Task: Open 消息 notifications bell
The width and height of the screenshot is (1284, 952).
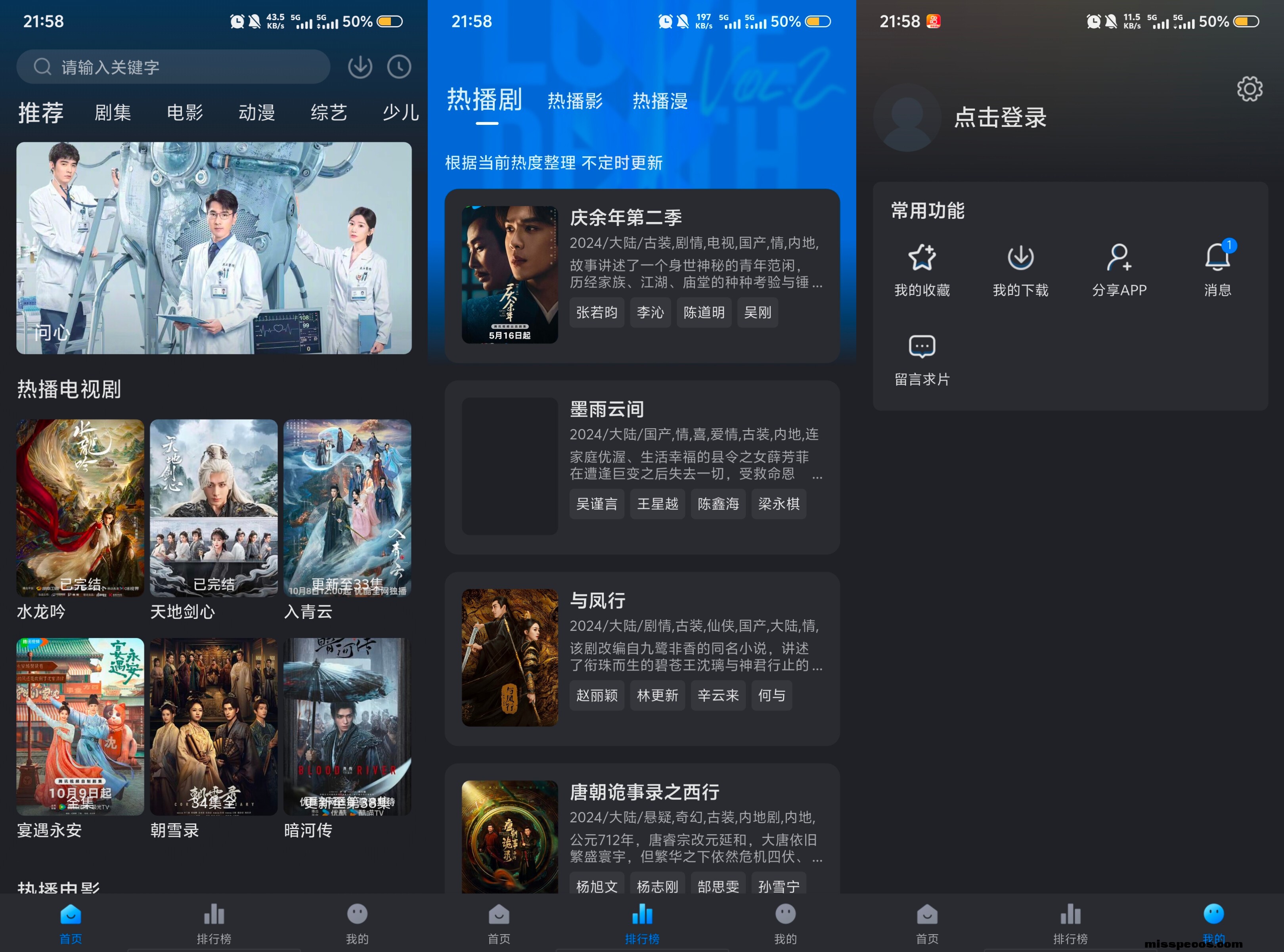Action: [1217, 270]
